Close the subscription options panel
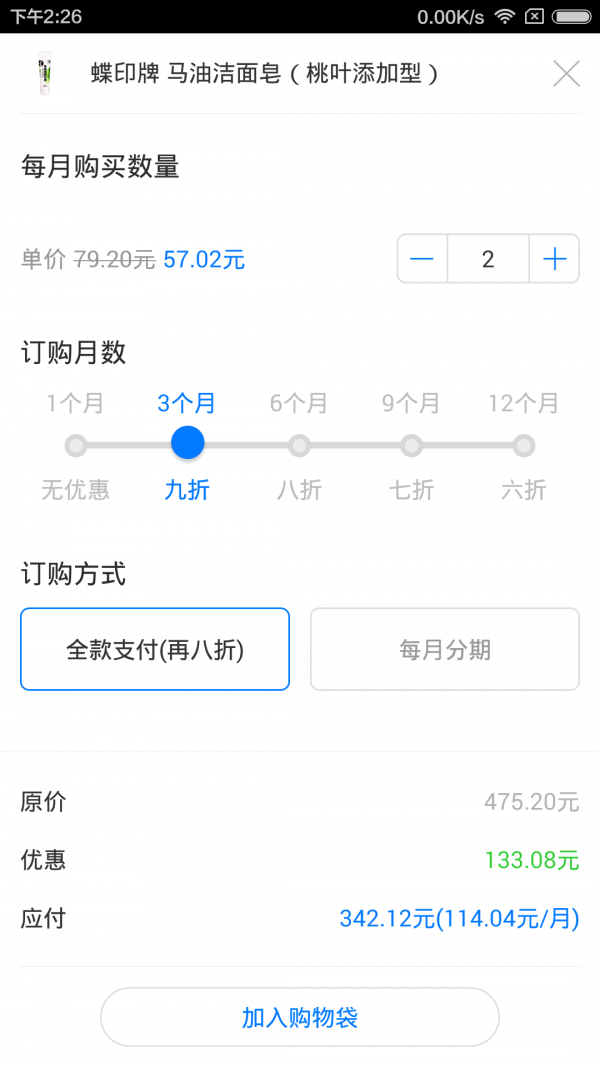Screen dimensions: 600x1067 tap(566, 73)
